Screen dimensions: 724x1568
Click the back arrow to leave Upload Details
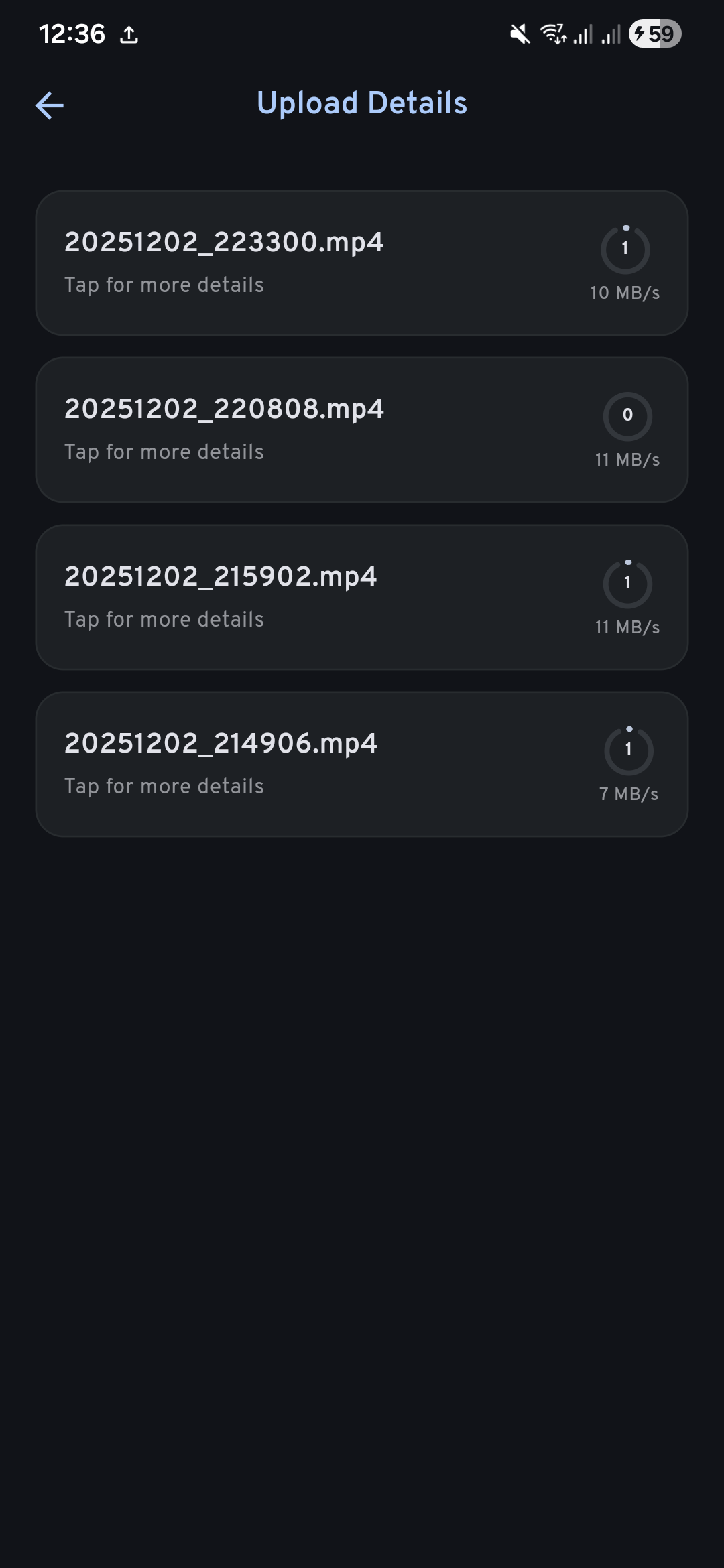pos(49,105)
